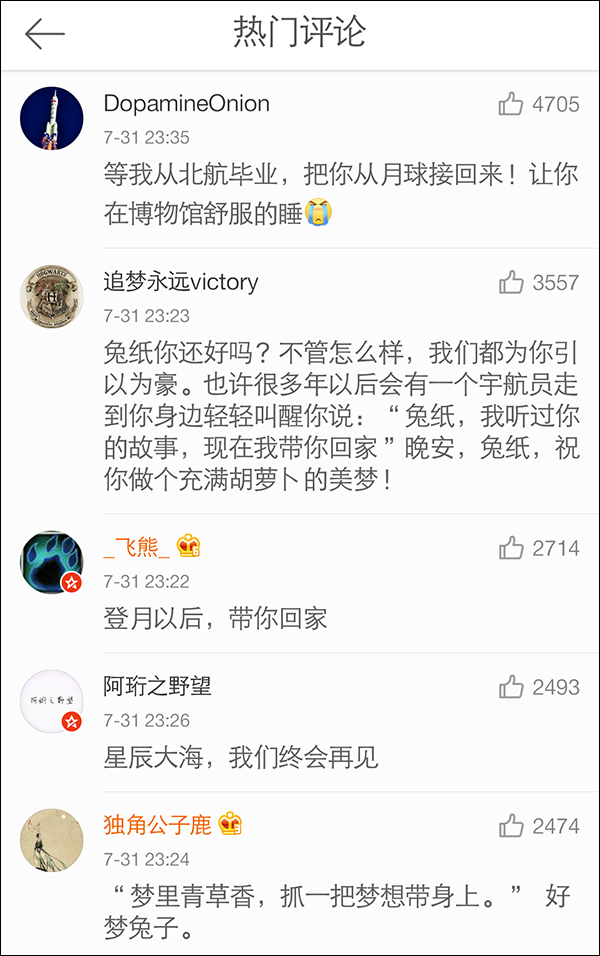Open the comment 登月以后,带你回家
This screenshot has width=600, height=956.
point(215,618)
